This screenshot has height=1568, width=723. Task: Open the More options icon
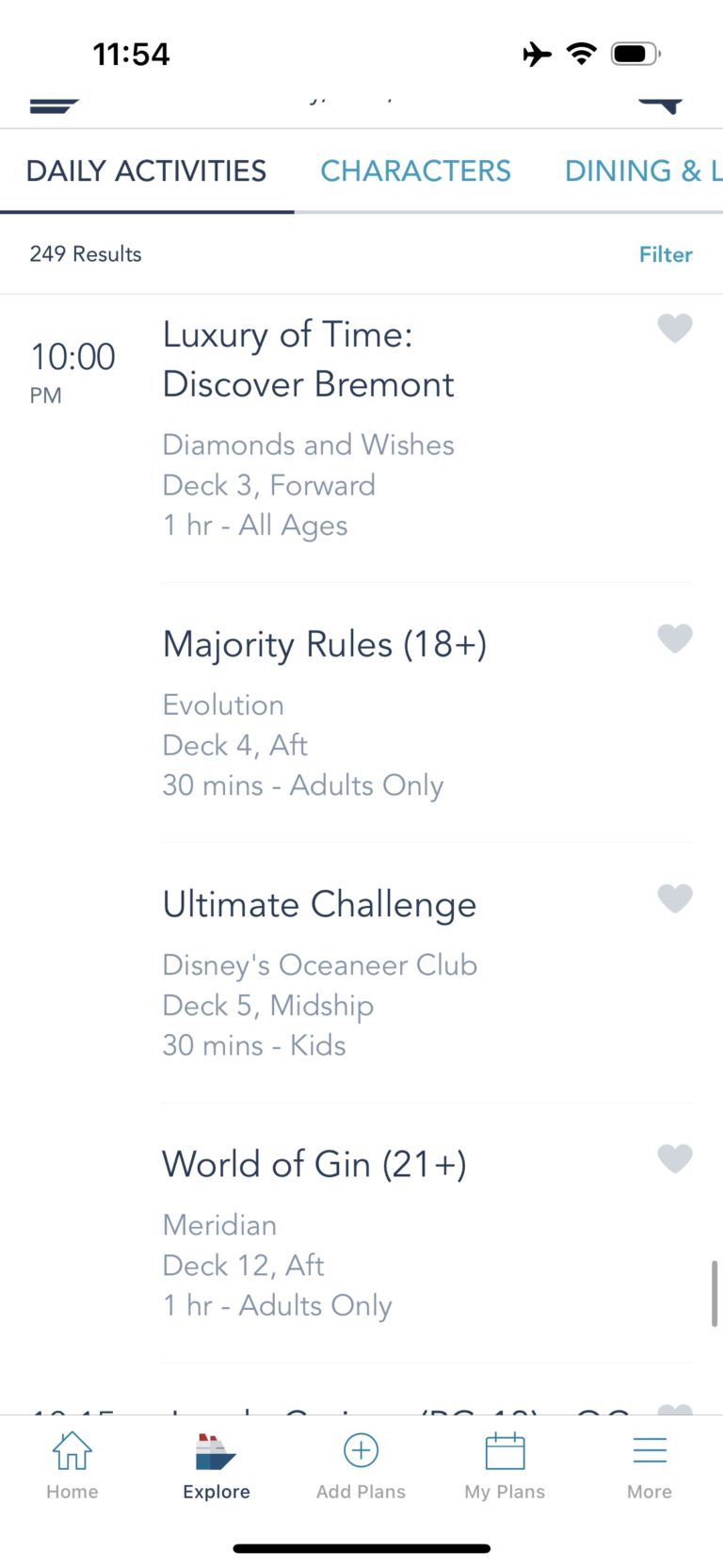[x=650, y=1450]
